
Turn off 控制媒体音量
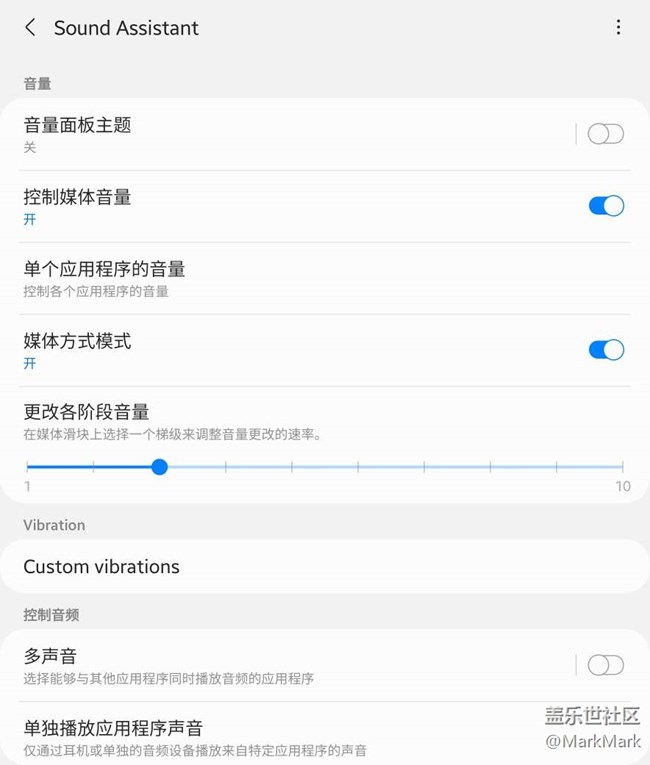(605, 206)
